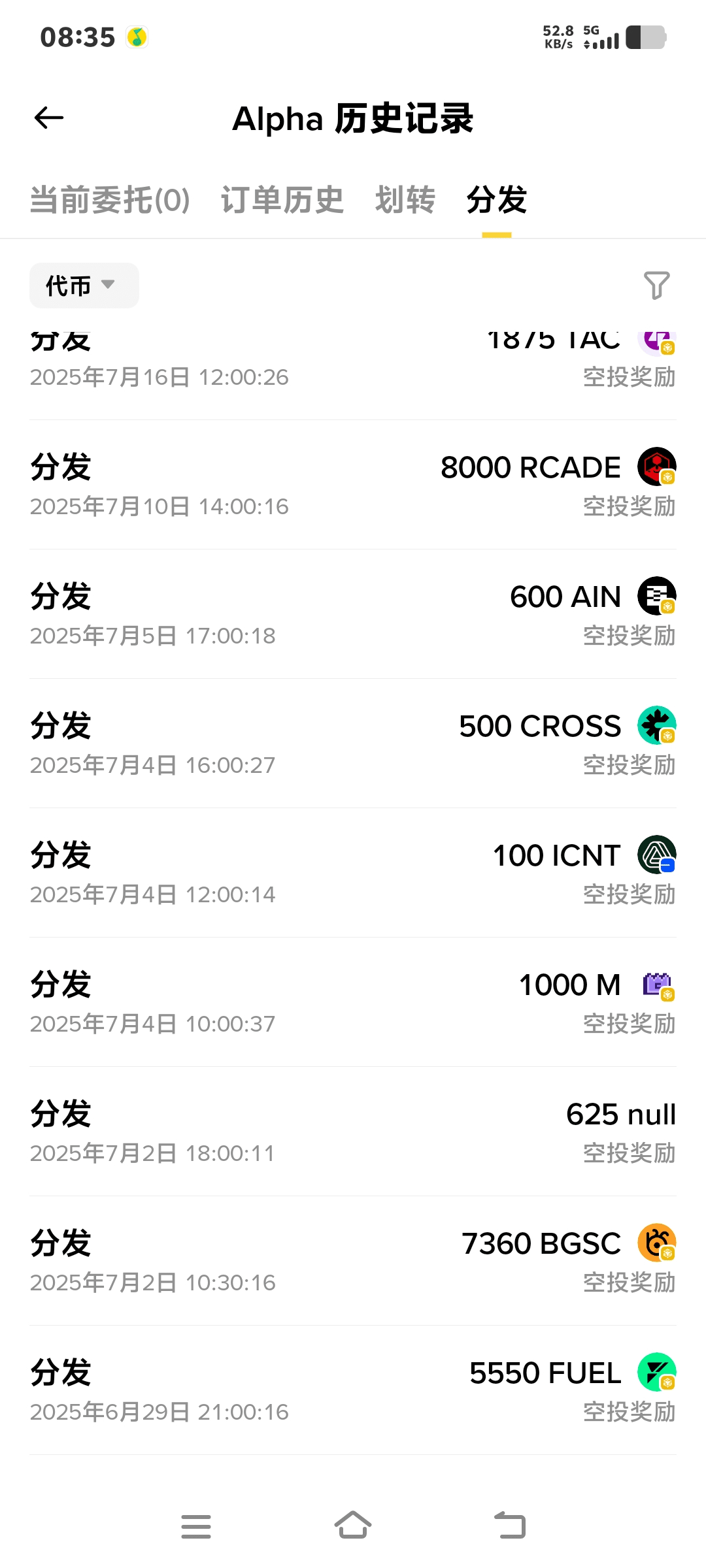Viewport: 706px width, 1568px height.
Task: Open recent apps from navigation bar
Action: [196, 1526]
